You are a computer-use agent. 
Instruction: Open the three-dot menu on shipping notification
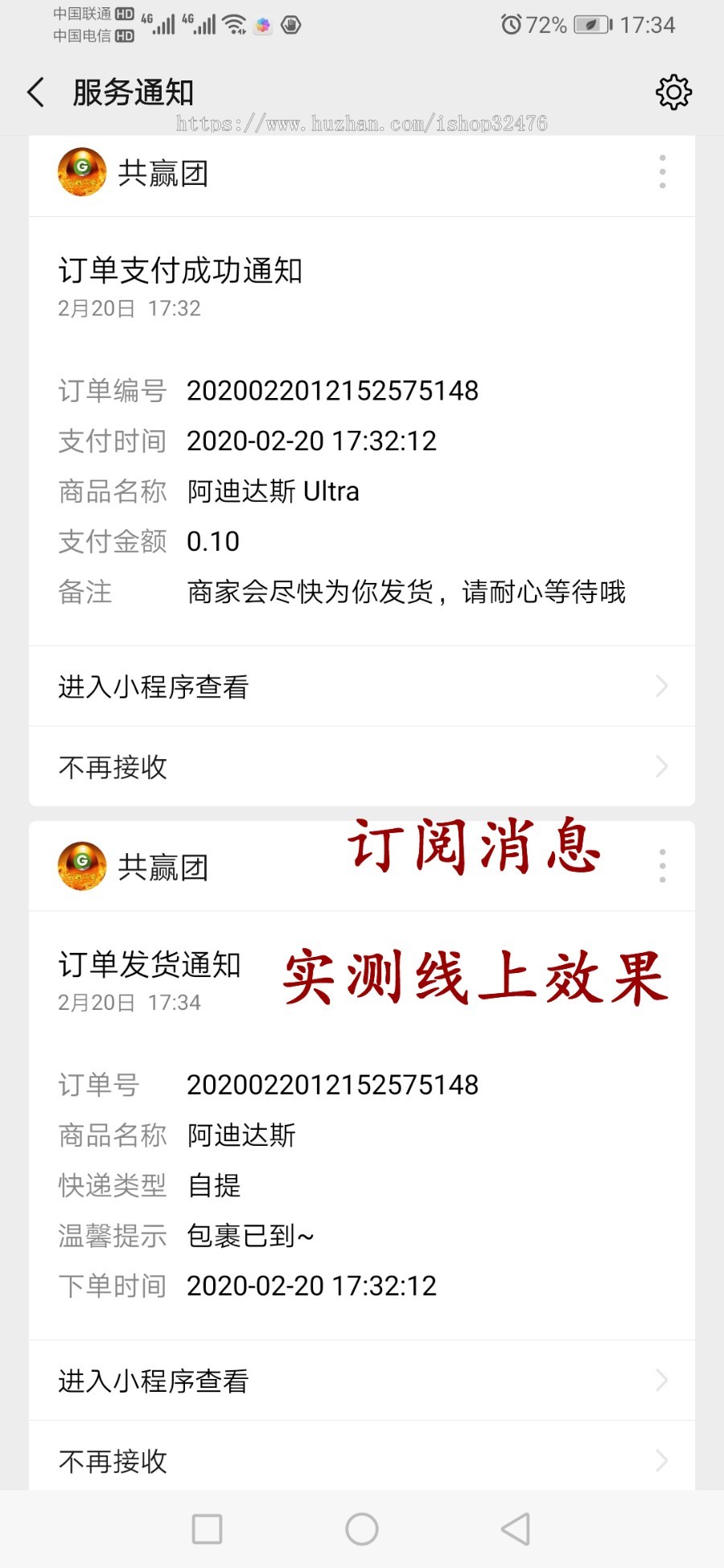pyautogui.click(x=662, y=866)
